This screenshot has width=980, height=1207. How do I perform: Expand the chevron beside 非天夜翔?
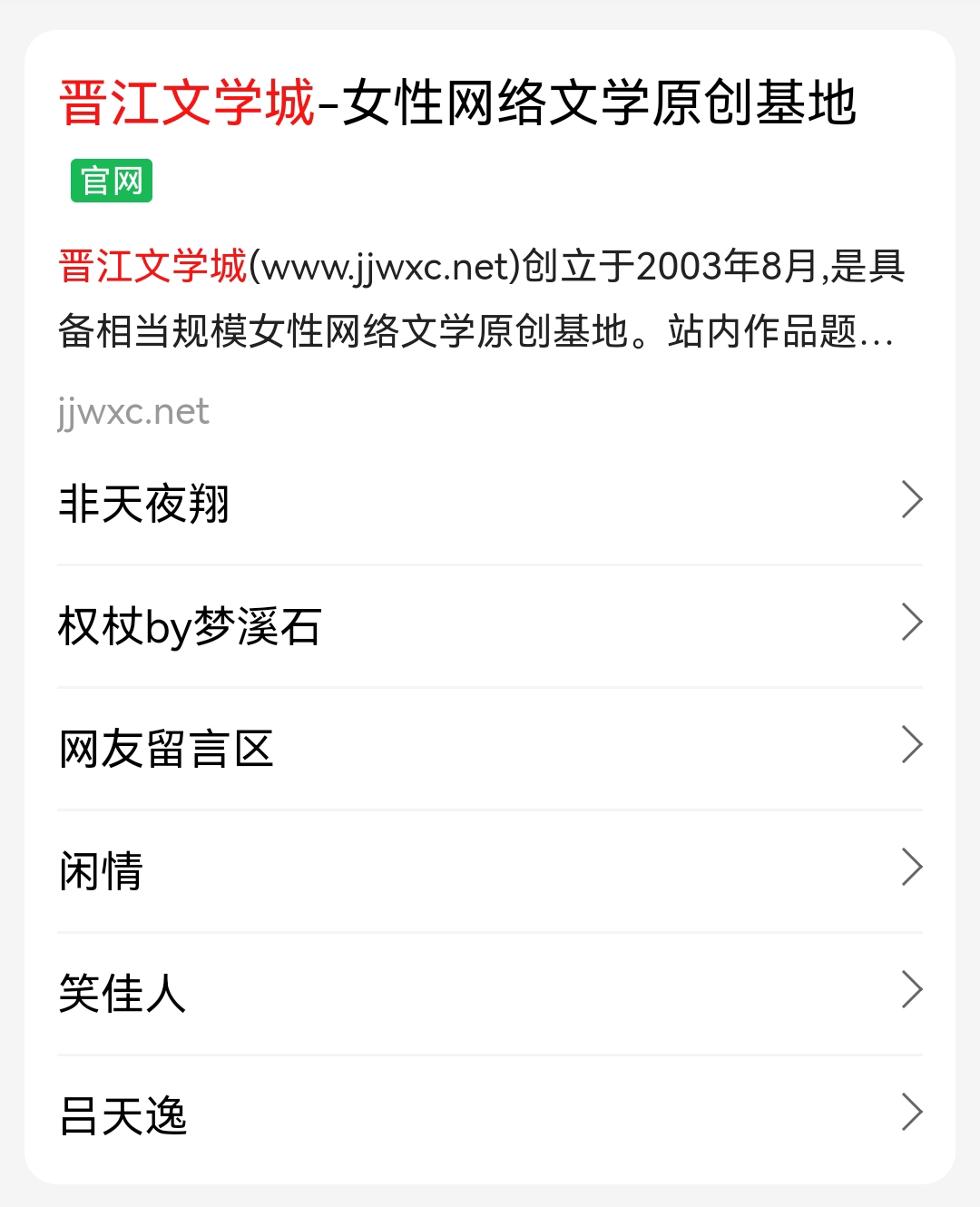pyautogui.click(x=913, y=500)
